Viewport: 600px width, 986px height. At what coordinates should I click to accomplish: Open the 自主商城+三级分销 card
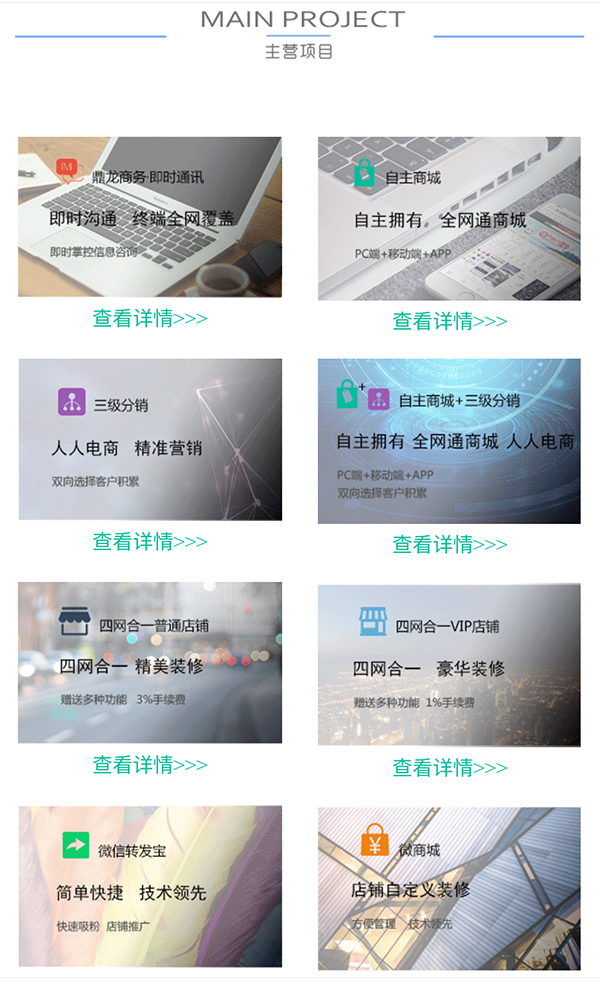[449, 441]
